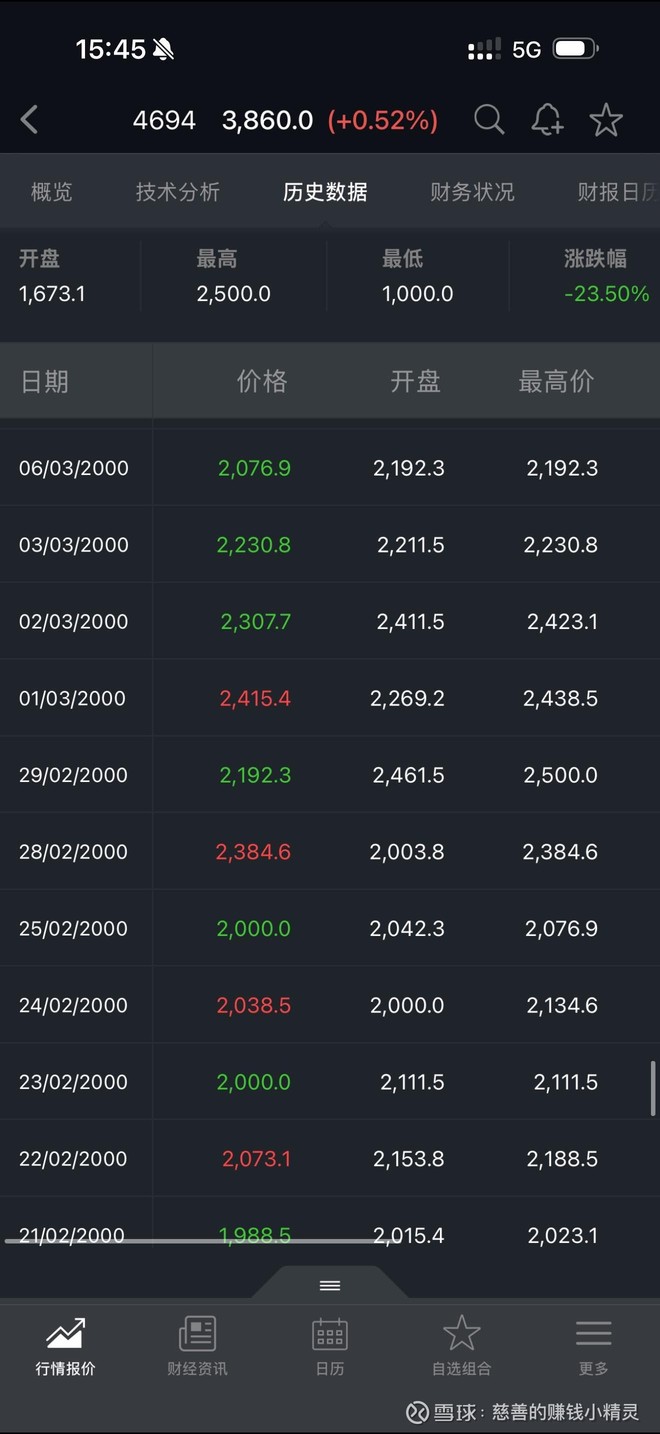The height and width of the screenshot is (1434, 660).
Task: Open the 财报日历 tab
Action: [616, 192]
